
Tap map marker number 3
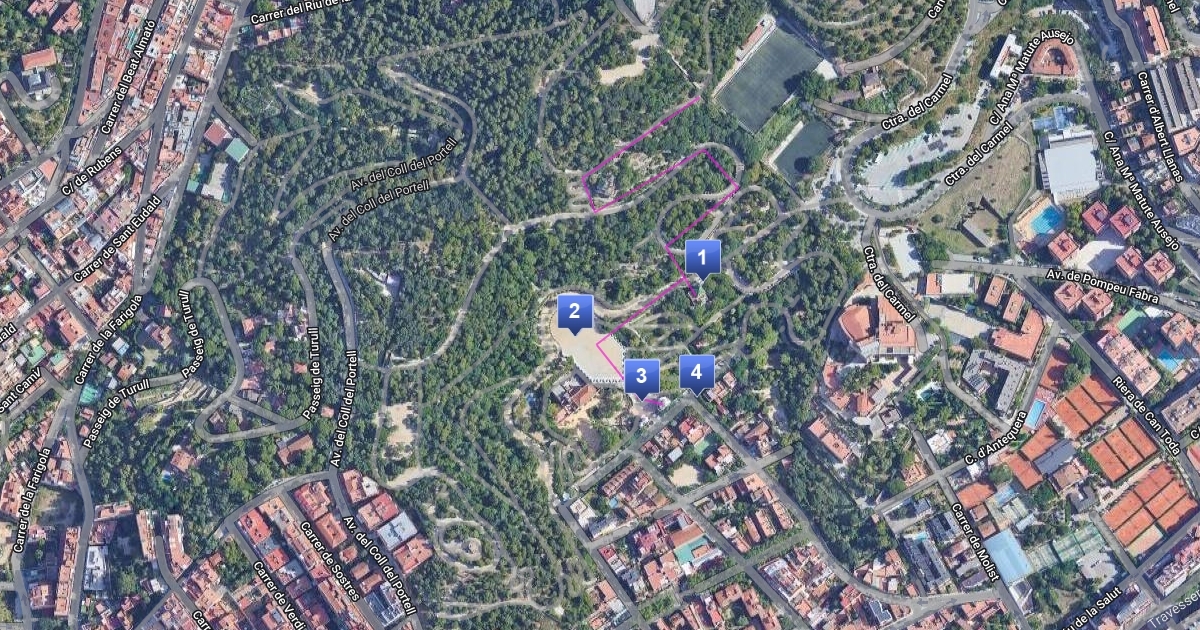pos(642,379)
